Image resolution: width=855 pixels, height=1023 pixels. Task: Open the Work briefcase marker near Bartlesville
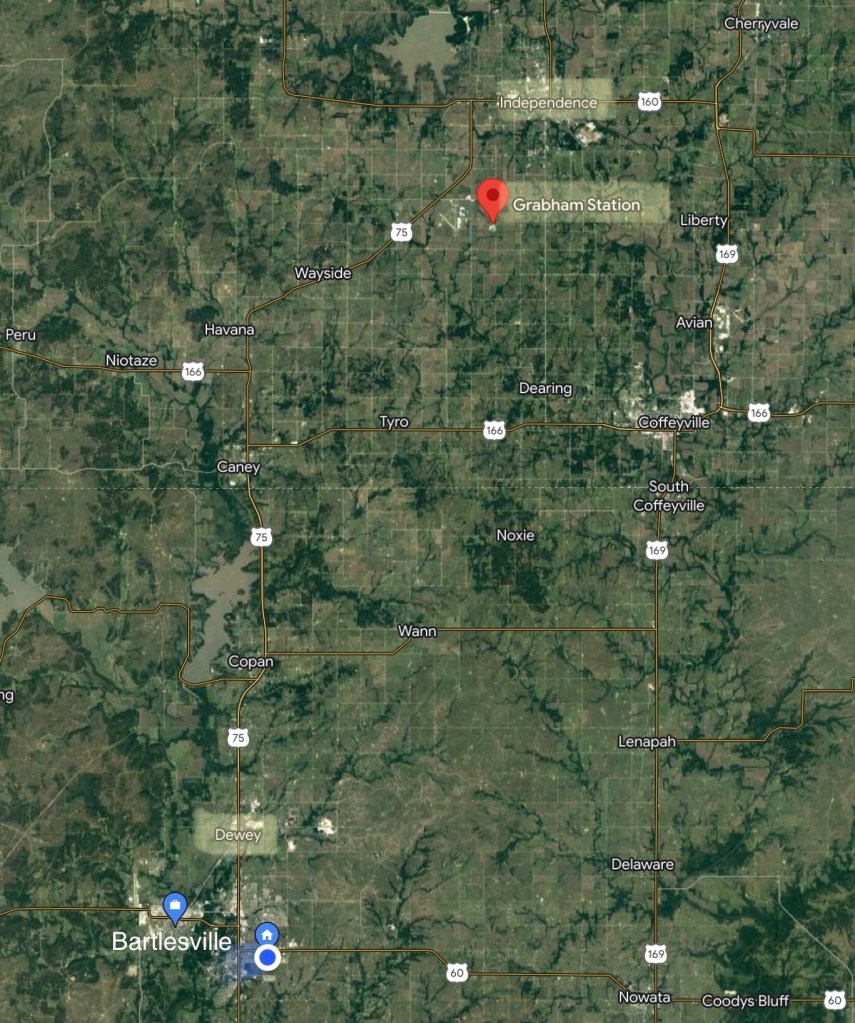click(175, 908)
